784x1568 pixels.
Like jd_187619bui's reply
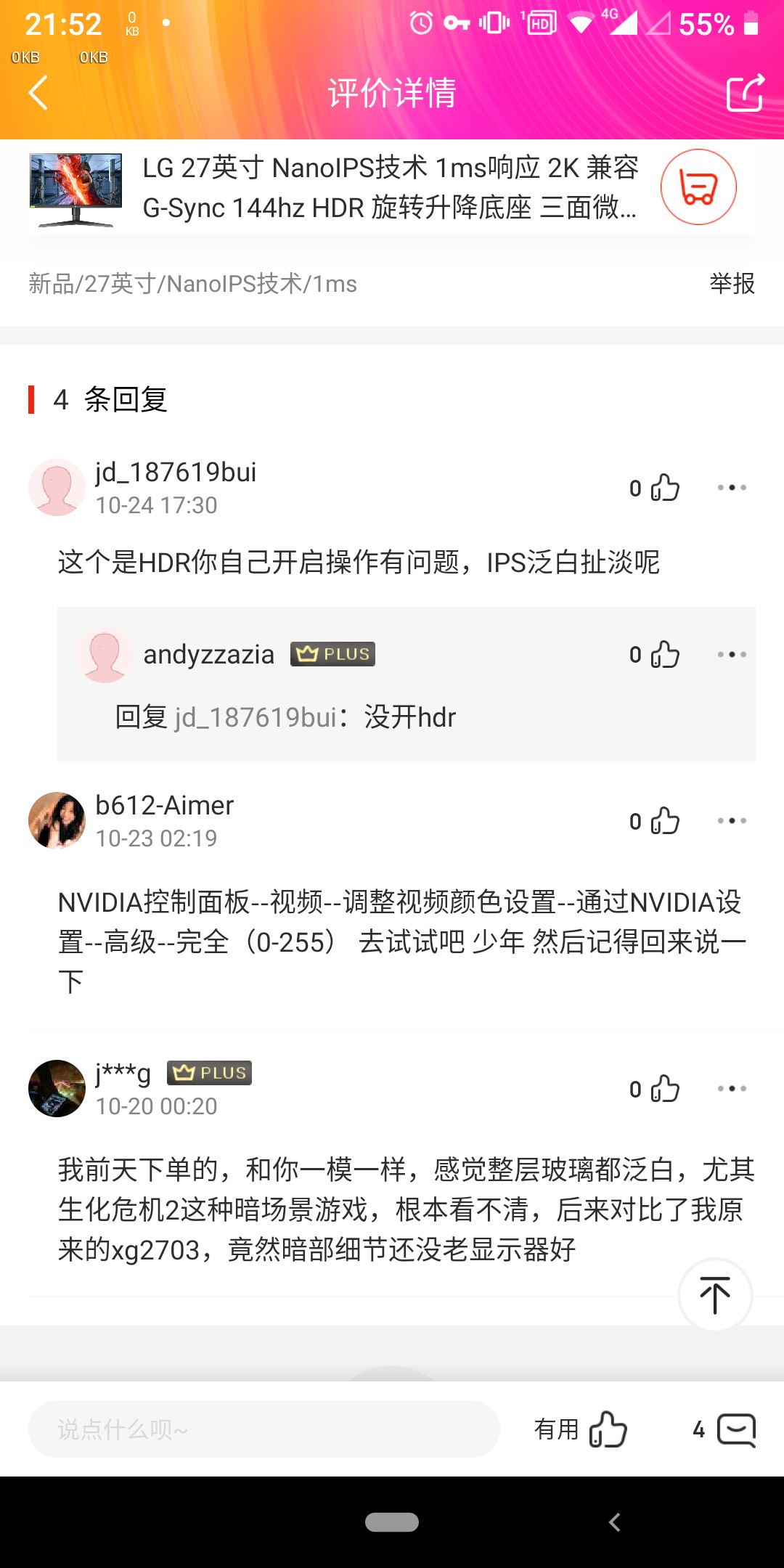(664, 488)
